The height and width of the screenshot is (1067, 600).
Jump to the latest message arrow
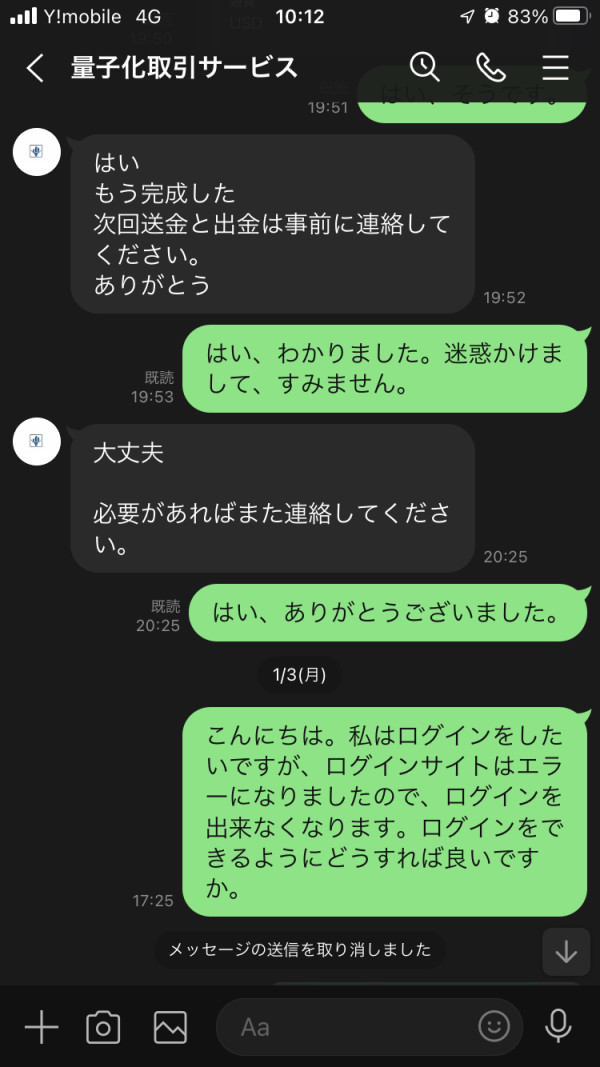point(566,952)
